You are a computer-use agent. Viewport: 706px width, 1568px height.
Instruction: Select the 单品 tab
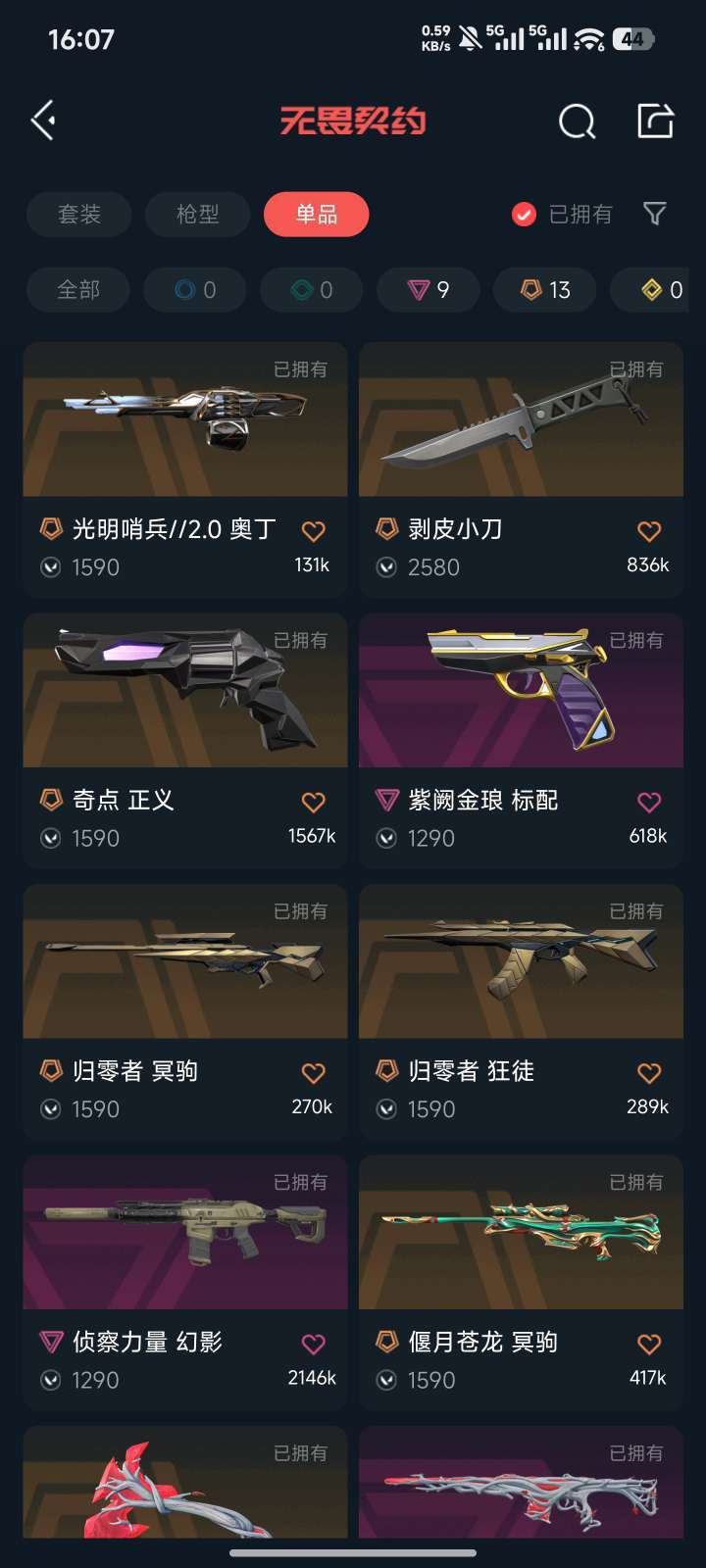[x=316, y=215]
